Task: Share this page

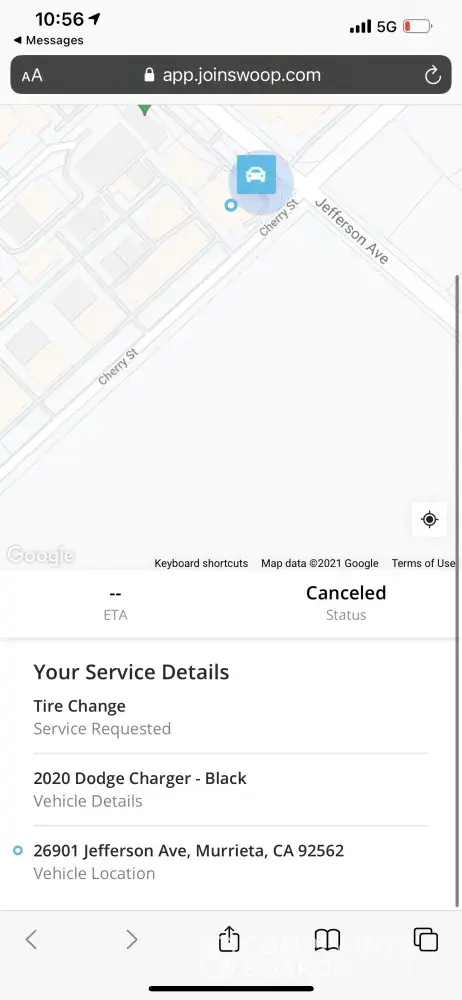Action: [x=229, y=938]
